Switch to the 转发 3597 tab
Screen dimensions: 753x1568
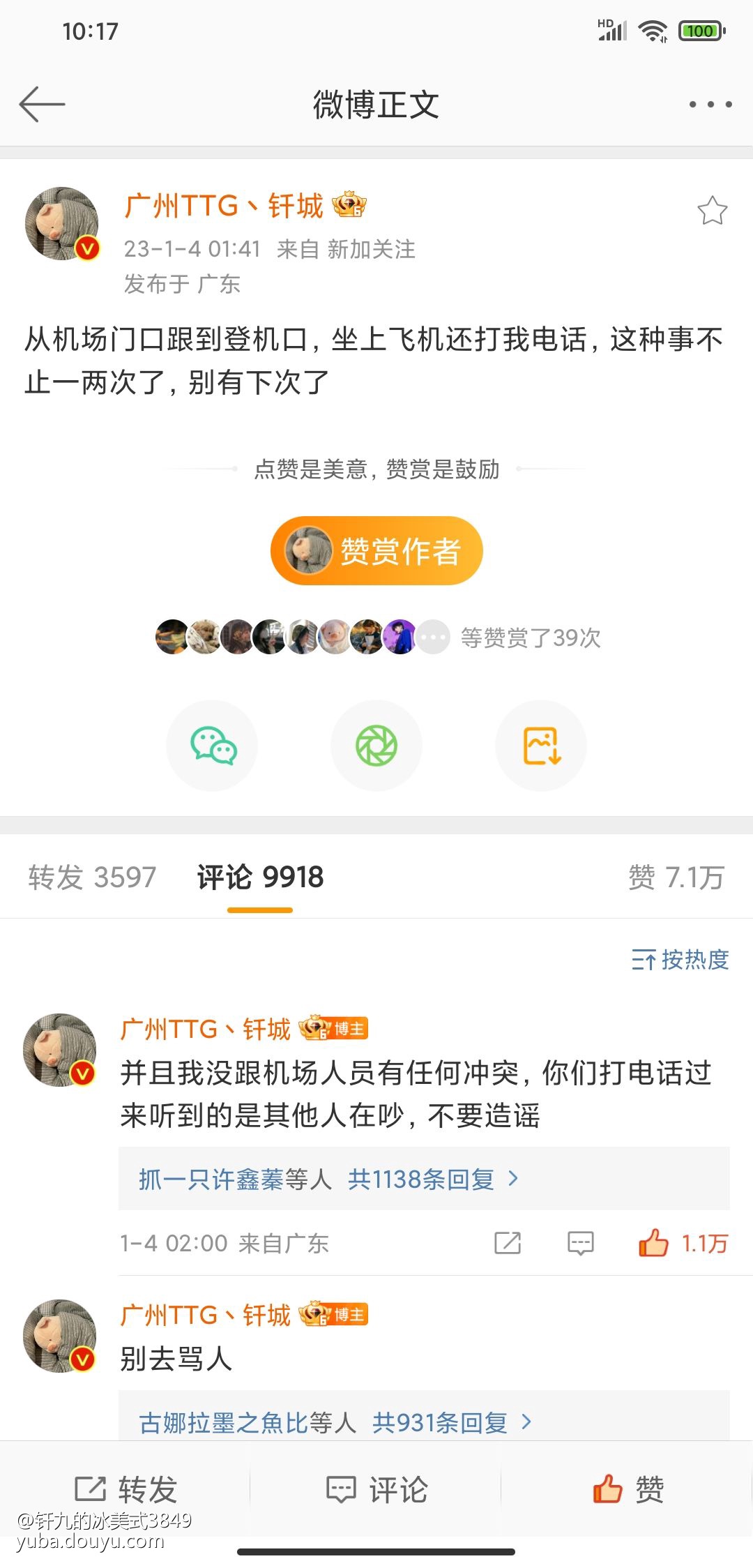pyautogui.click(x=92, y=877)
